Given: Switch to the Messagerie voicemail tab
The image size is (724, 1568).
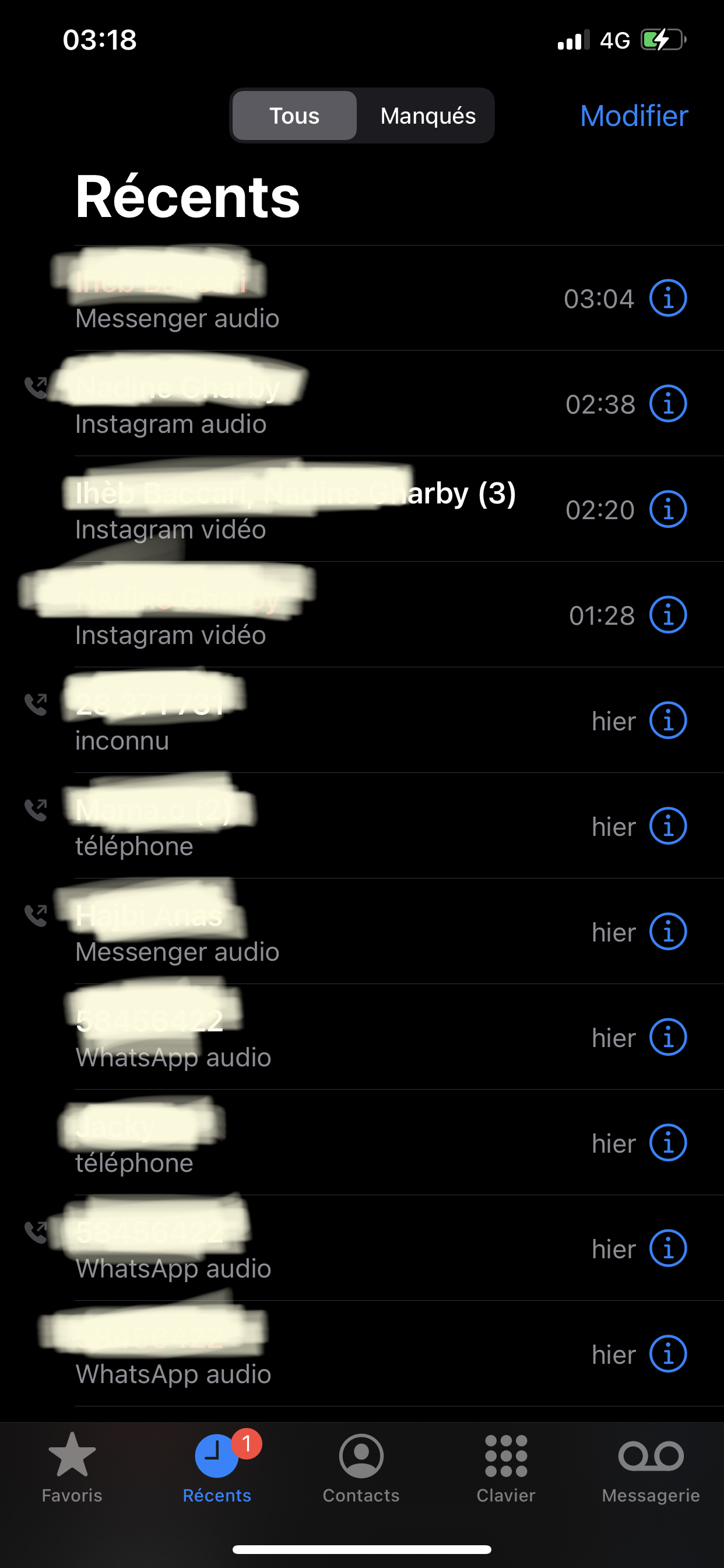Looking at the screenshot, I should pyautogui.click(x=651, y=1468).
